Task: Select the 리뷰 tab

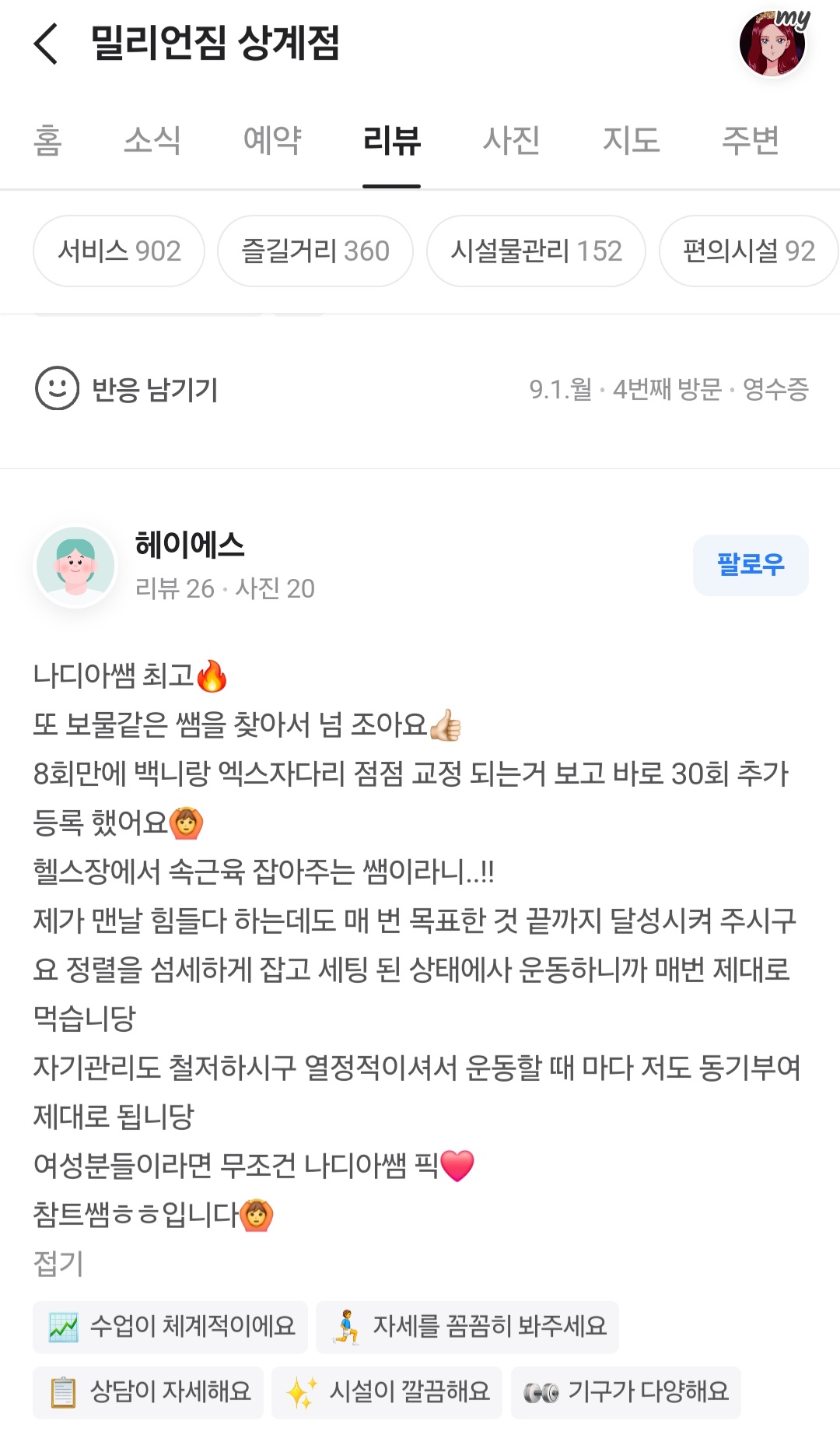Action: click(392, 141)
